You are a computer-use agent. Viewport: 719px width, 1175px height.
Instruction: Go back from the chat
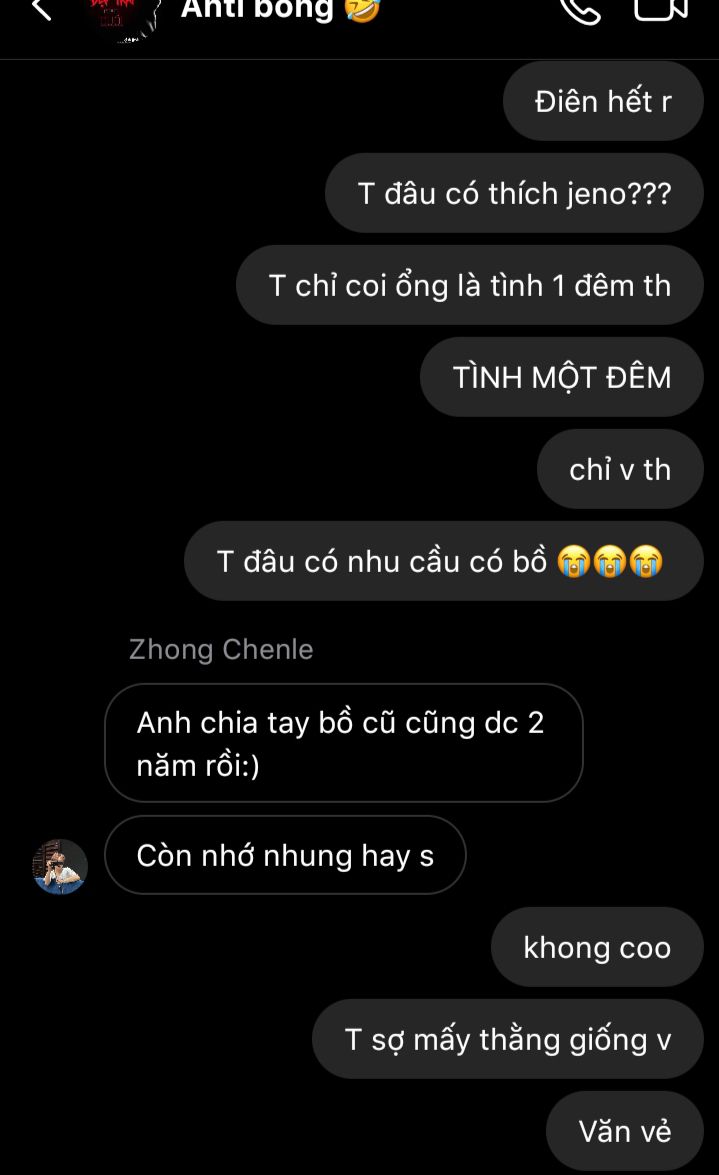tap(40, 10)
